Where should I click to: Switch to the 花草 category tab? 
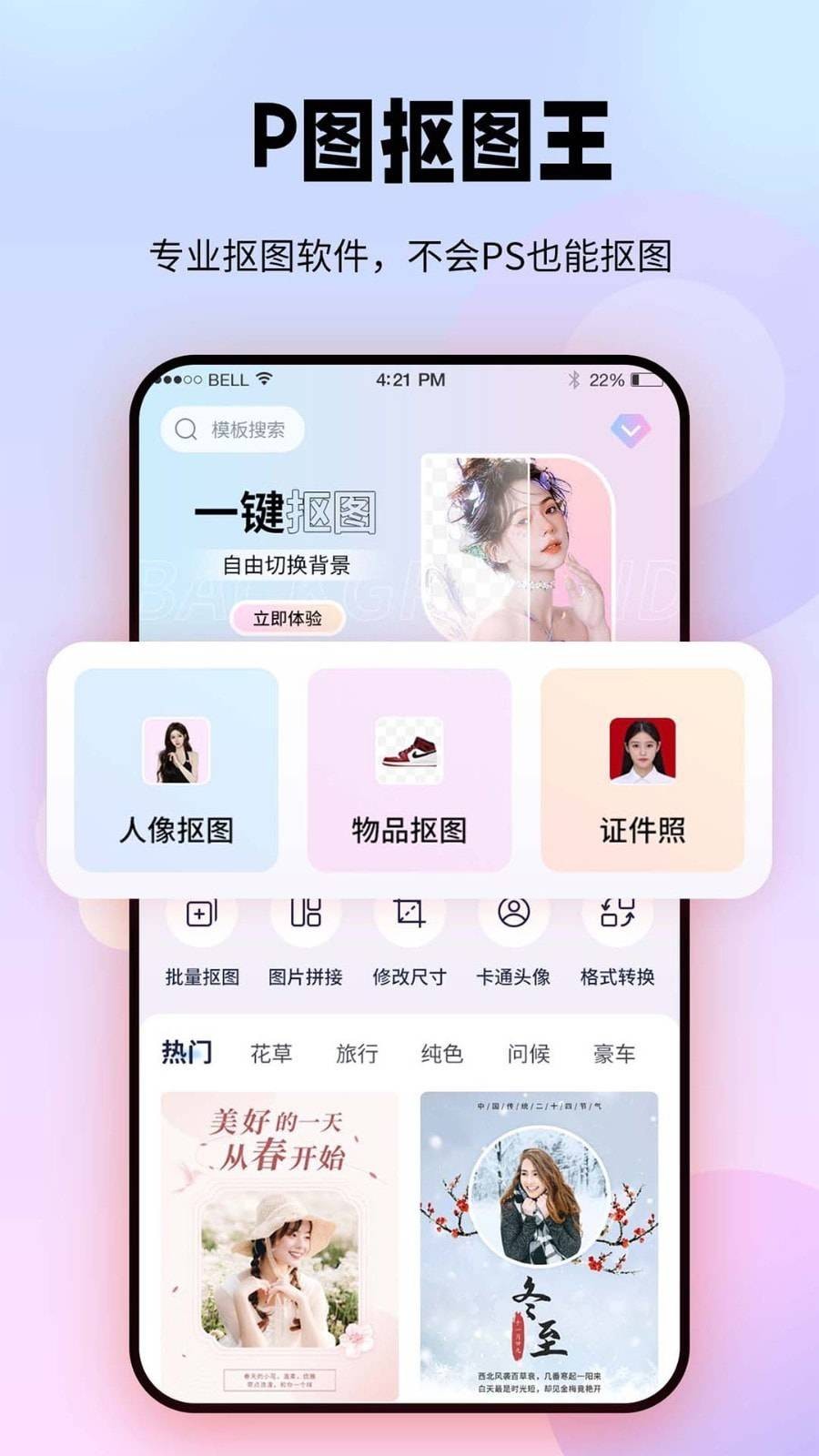pyautogui.click(x=271, y=1053)
